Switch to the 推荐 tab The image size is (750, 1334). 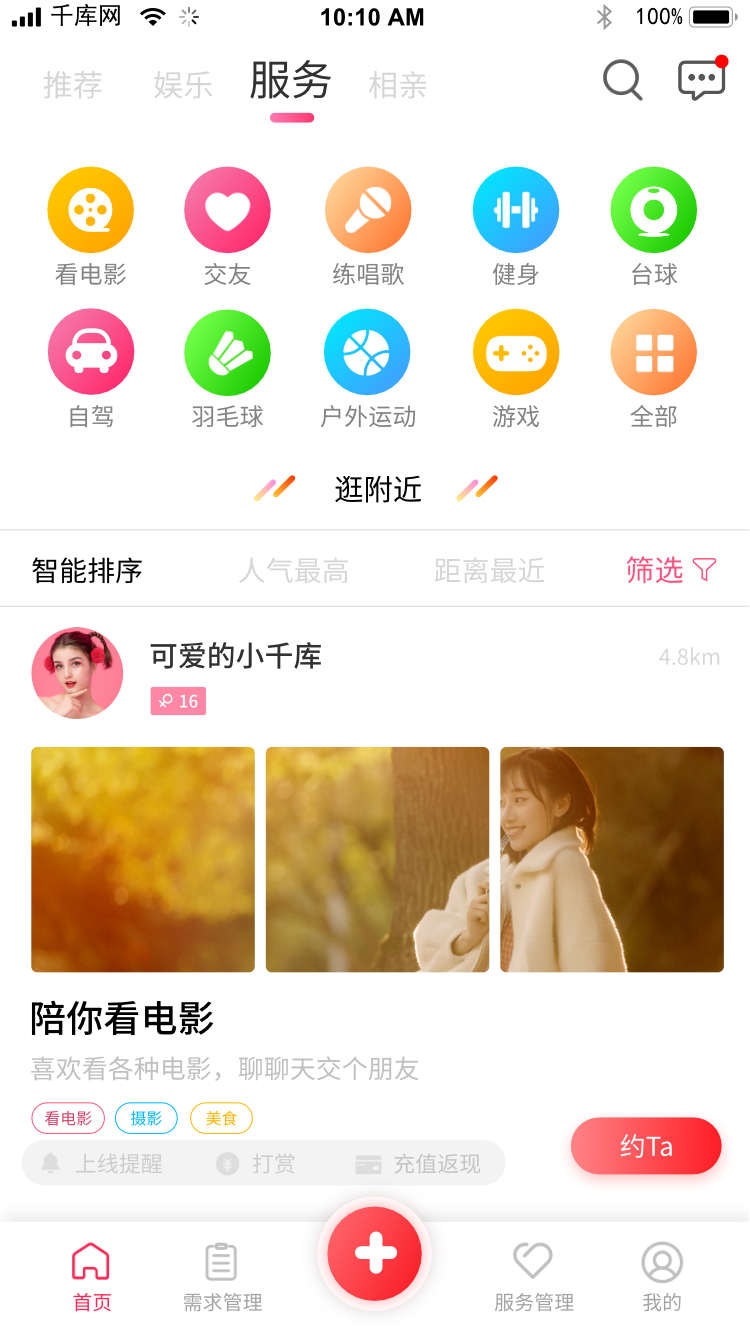tap(73, 85)
